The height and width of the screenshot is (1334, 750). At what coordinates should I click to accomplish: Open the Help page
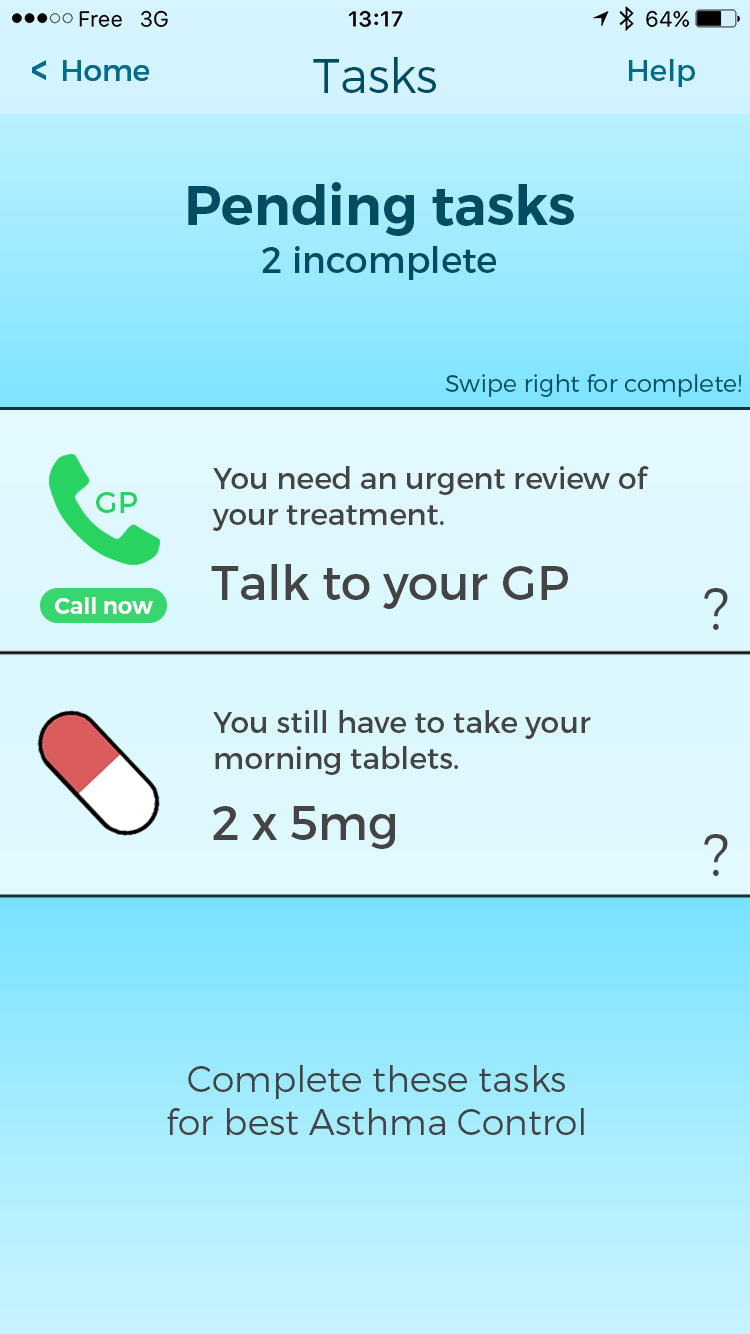pos(661,71)
